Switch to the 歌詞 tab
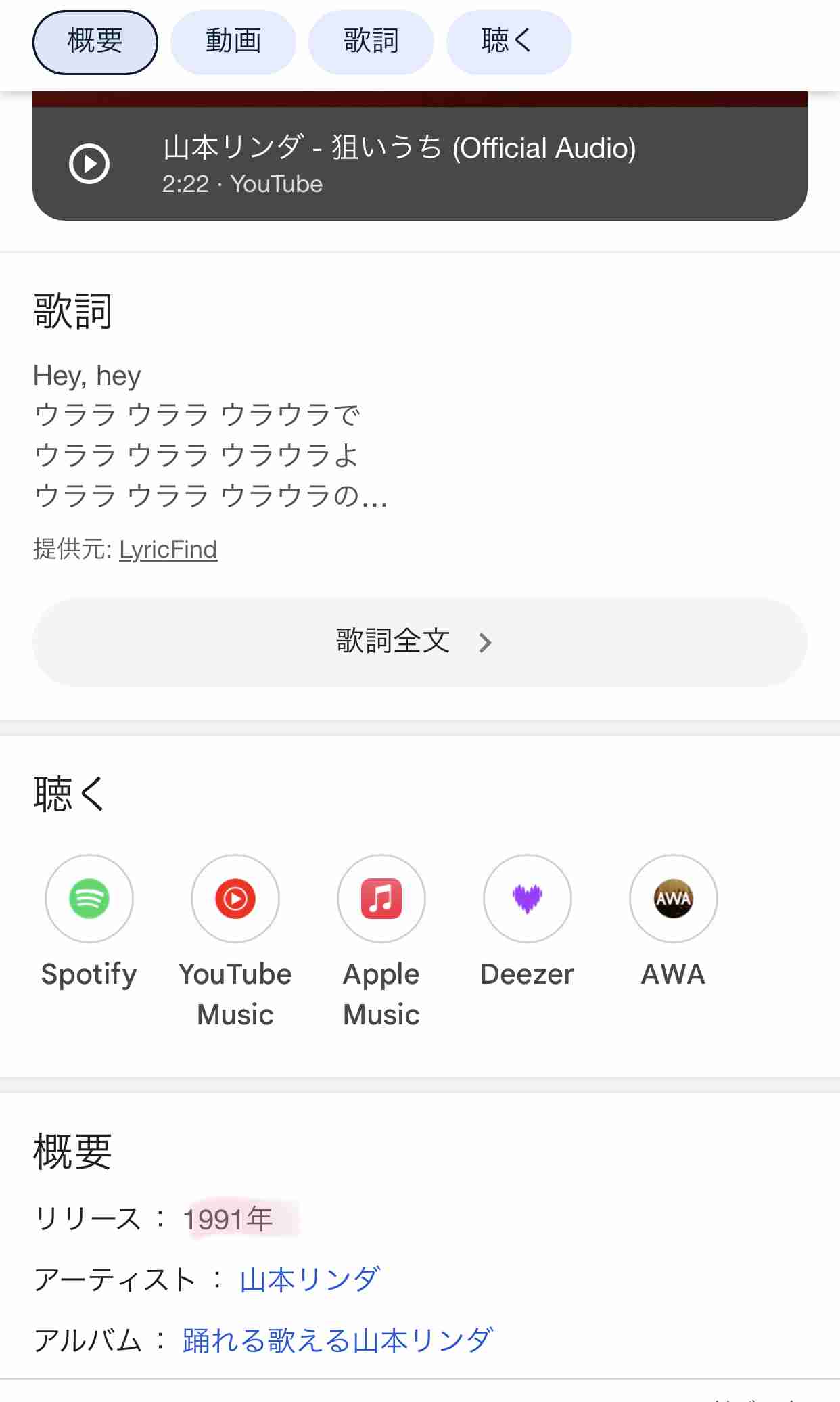Screen dimensions: 840x1402 tap(371, 42)
